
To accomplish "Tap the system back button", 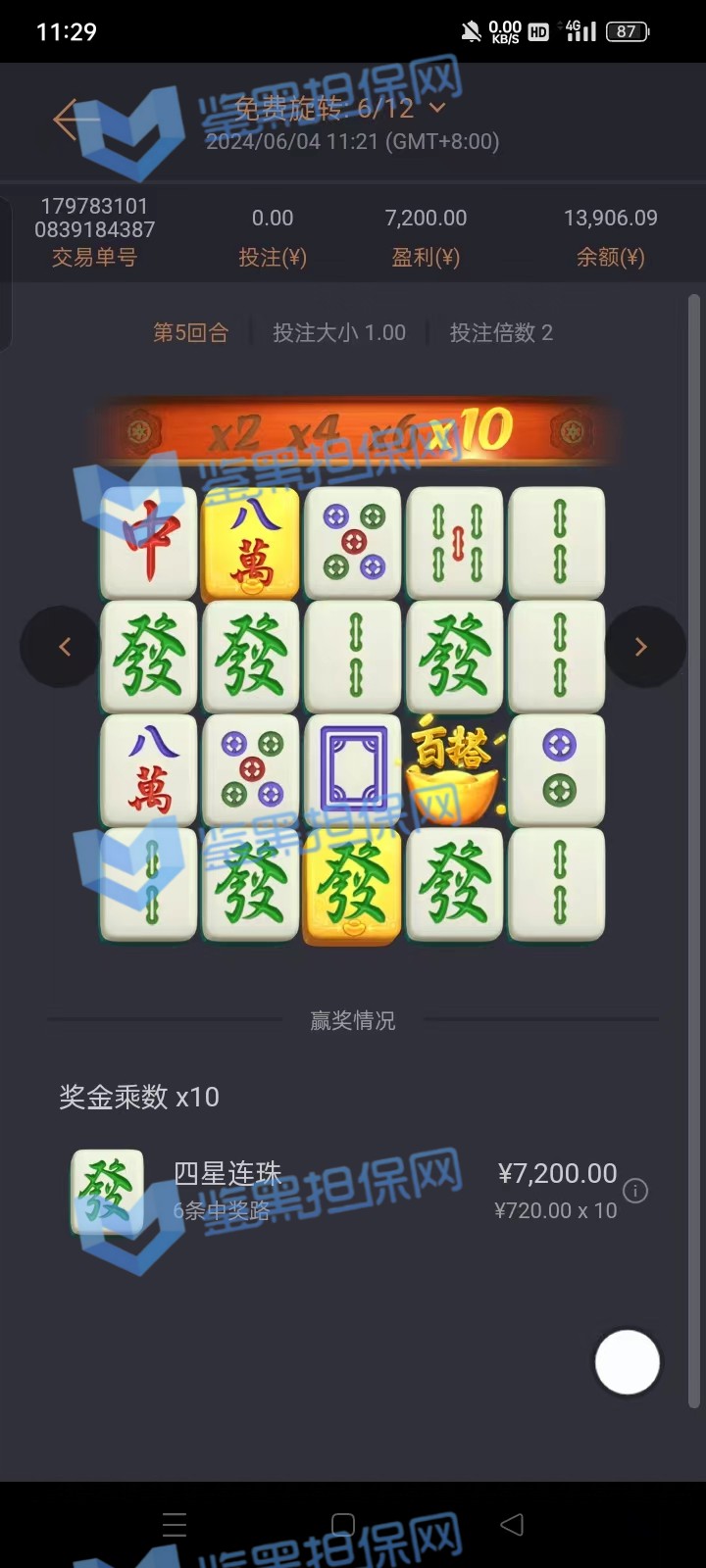I will (x=512, y=1524).
